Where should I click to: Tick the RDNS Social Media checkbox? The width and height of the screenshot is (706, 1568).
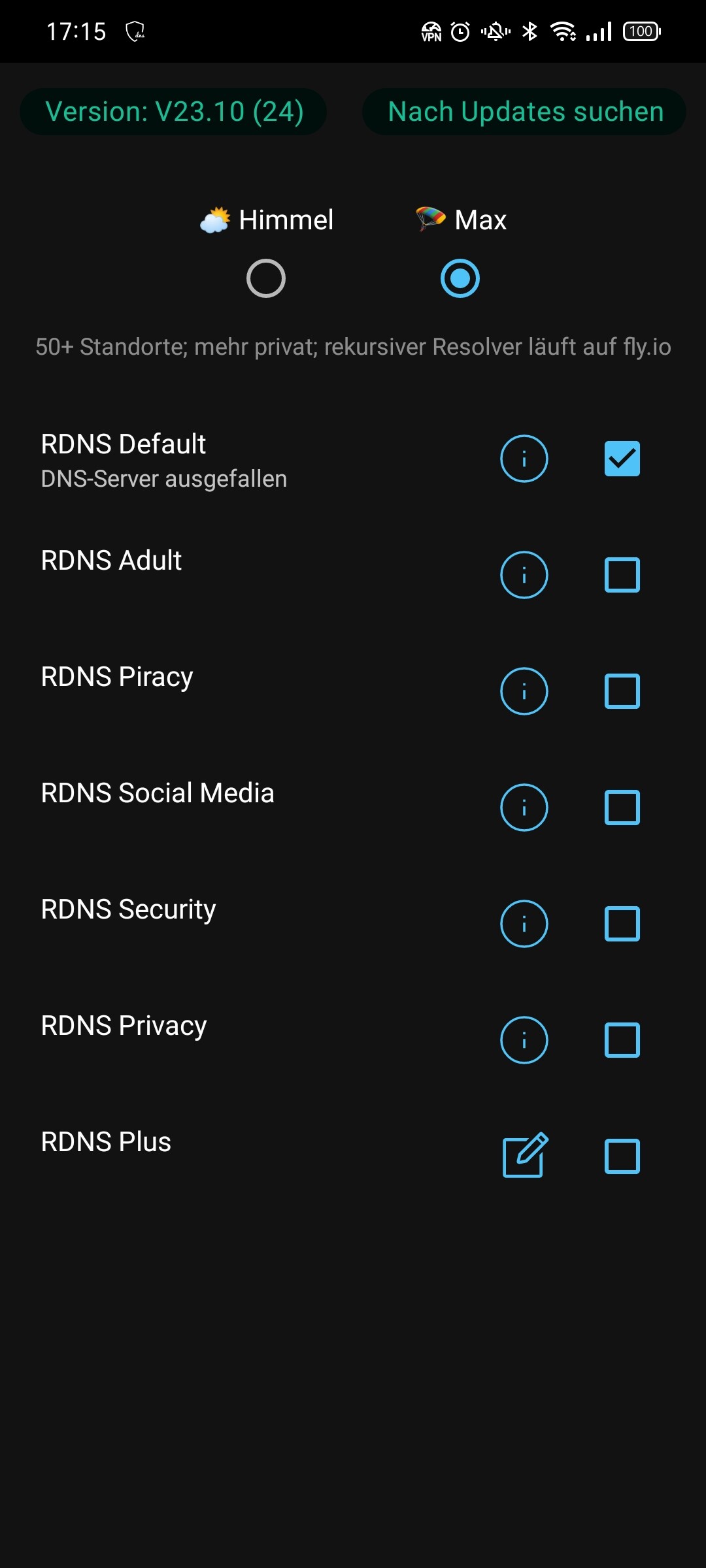(622, 808)
